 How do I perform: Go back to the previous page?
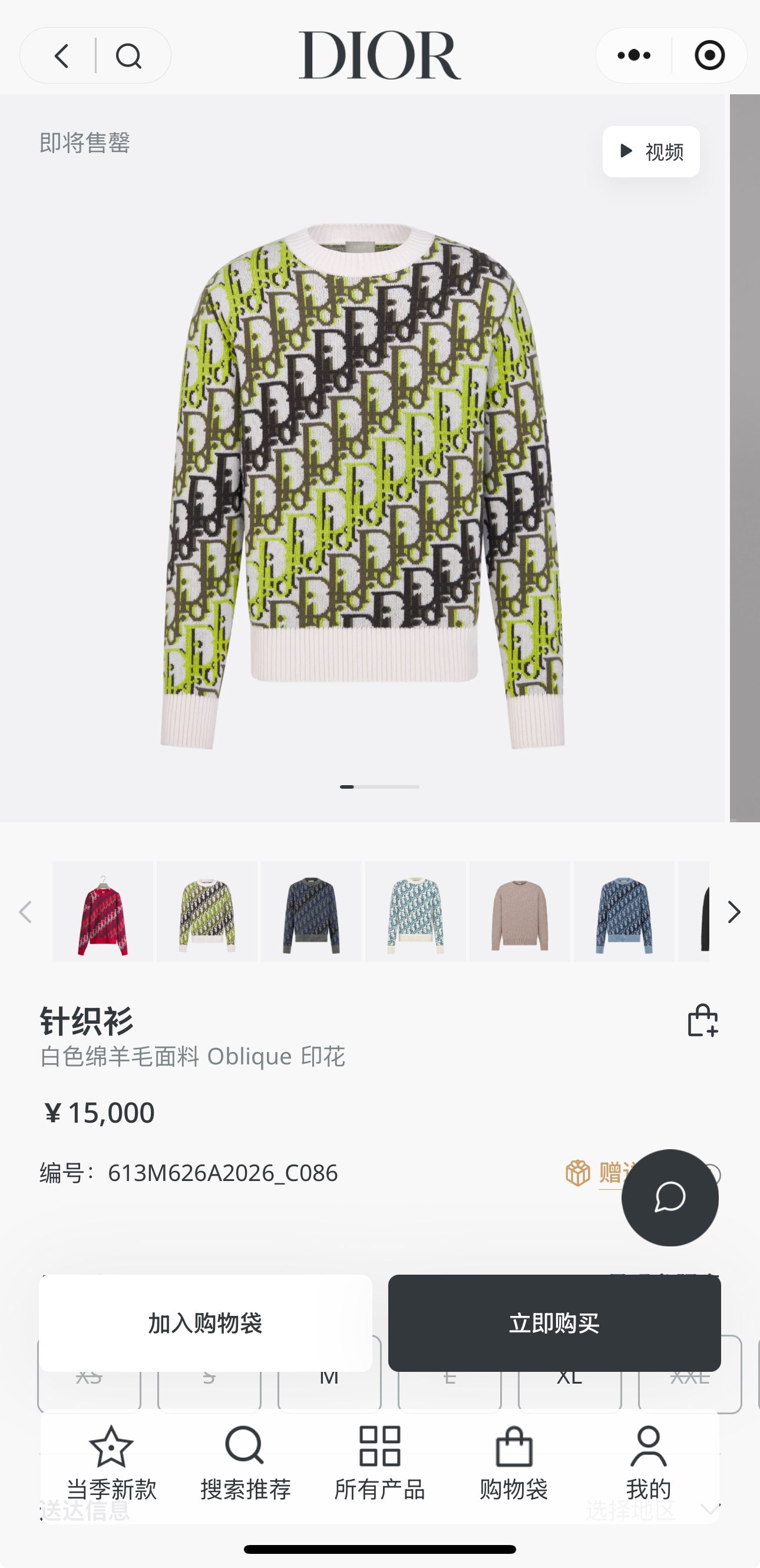tap(61, 56)
